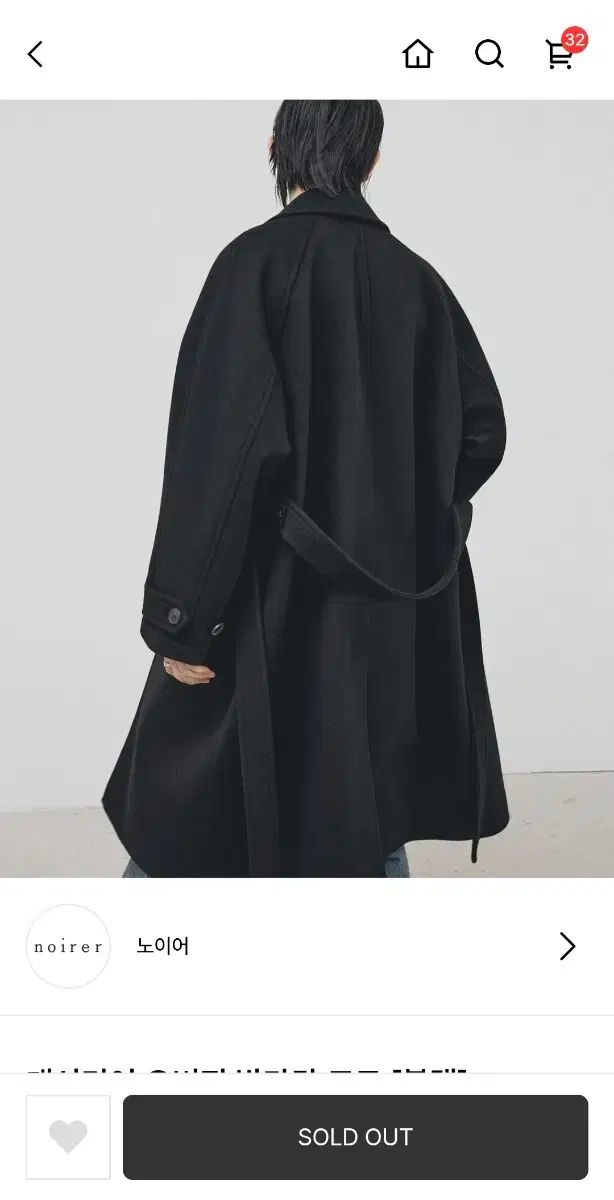
Task: Go back using the top arrow
Action: pos(36,54)
